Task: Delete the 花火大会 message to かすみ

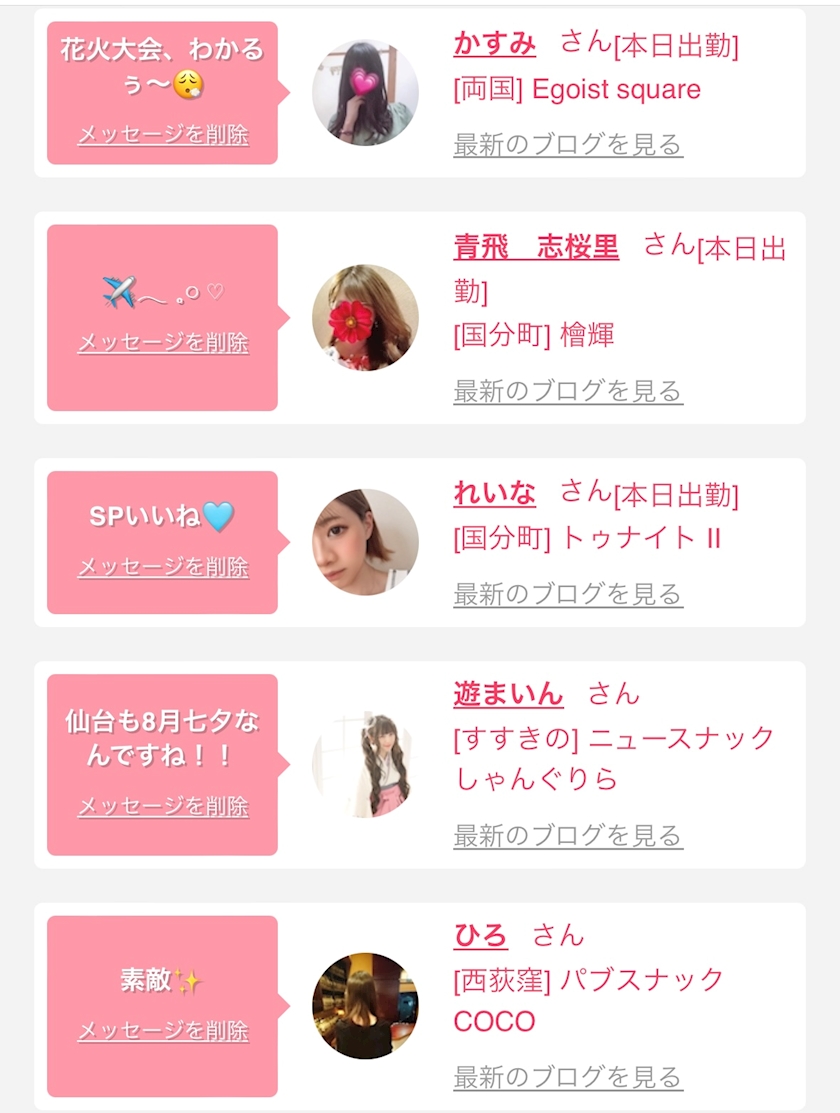Action: point(163,134)
